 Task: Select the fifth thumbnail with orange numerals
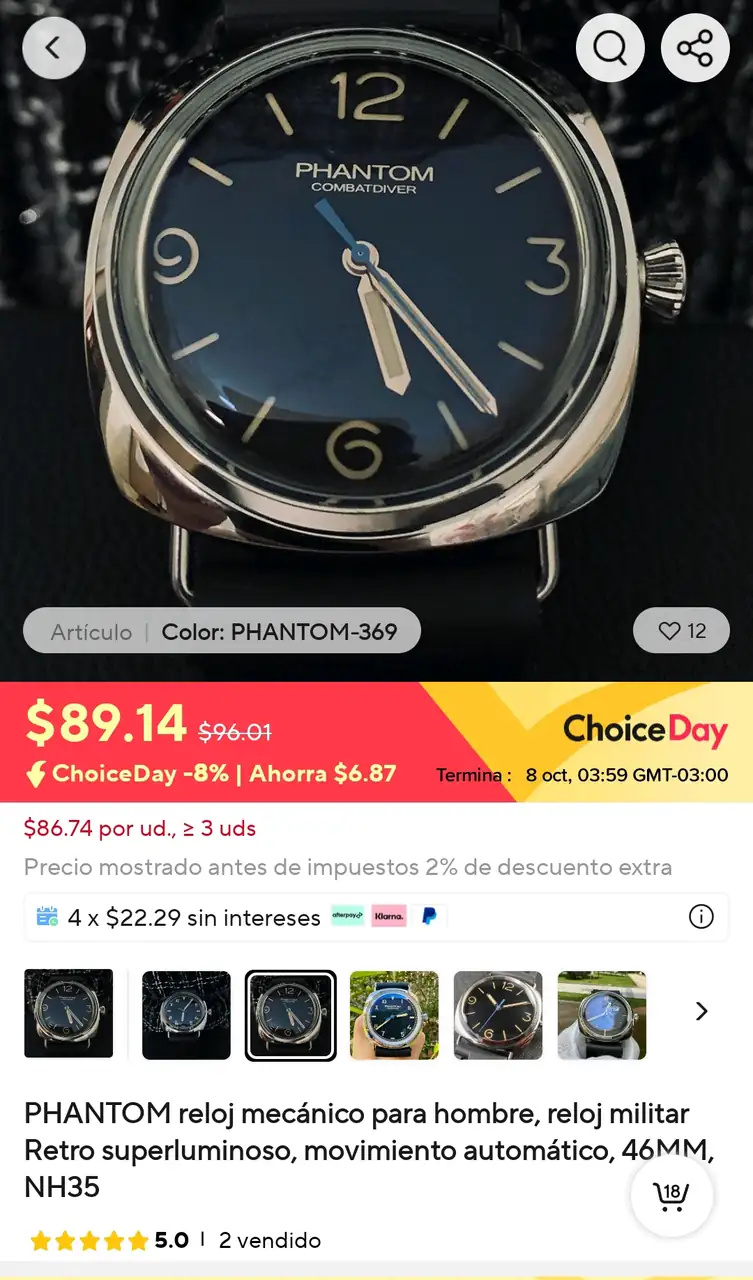pos(498,1014)
